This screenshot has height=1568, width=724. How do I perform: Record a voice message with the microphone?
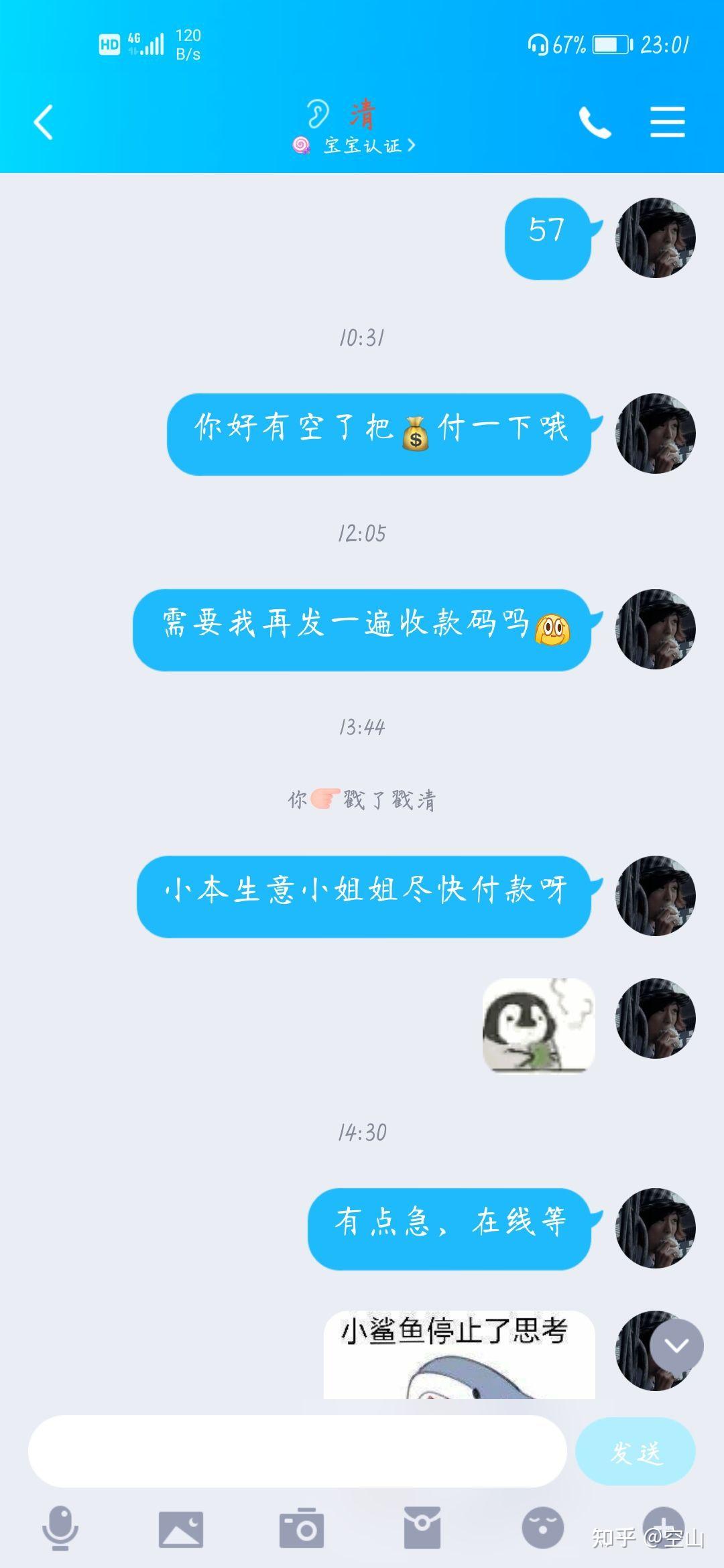[x=60, y=1528]
